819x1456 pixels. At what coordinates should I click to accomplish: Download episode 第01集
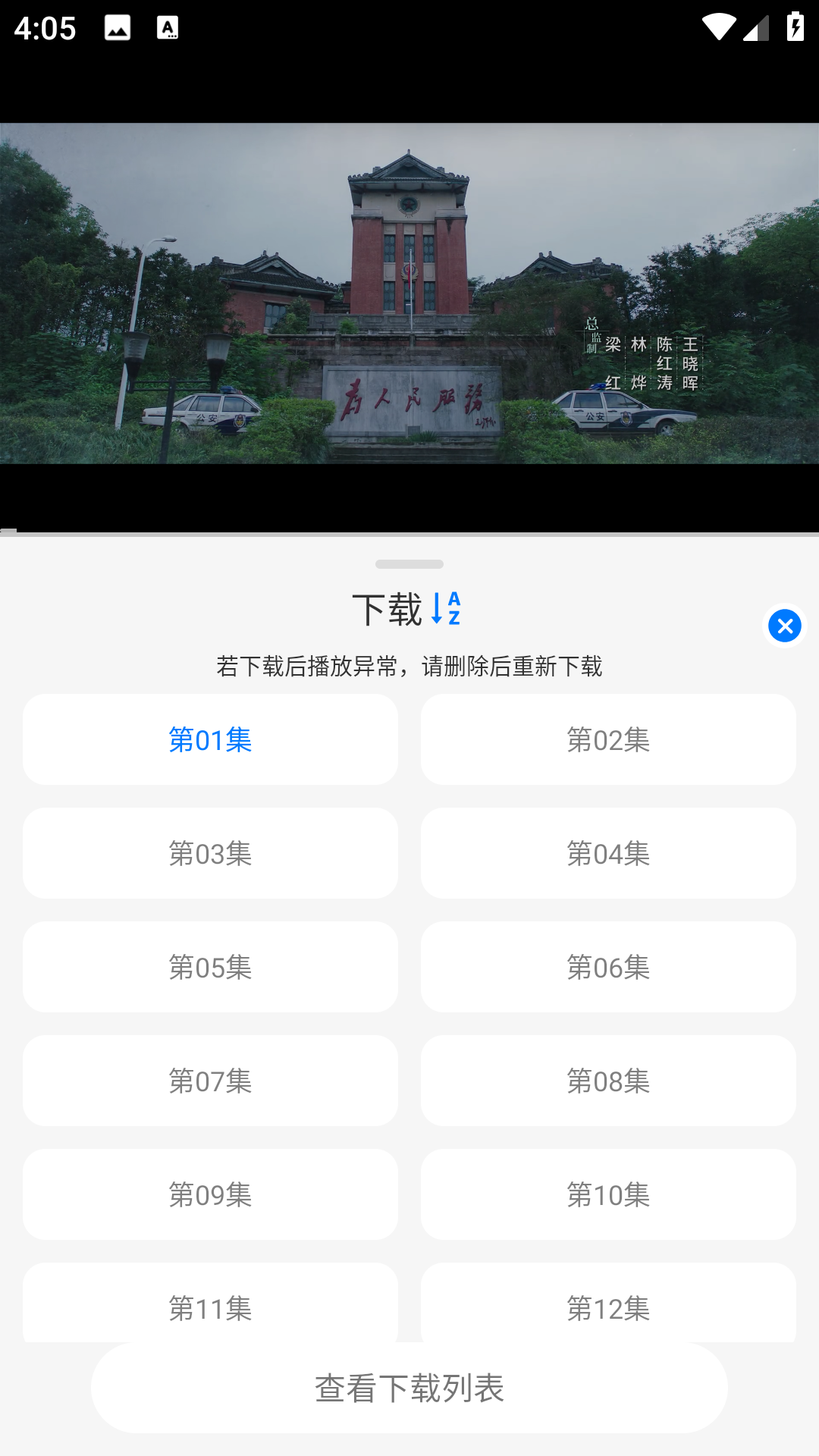click(210, 739)
